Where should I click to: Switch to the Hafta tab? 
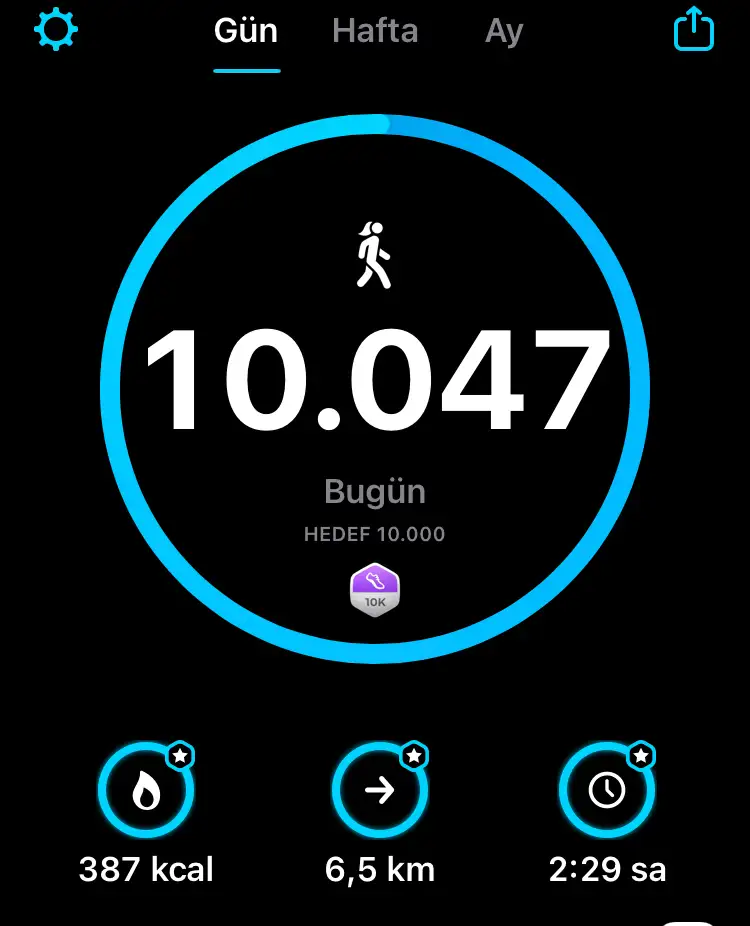pyautogui.click(x=375, y=31)
